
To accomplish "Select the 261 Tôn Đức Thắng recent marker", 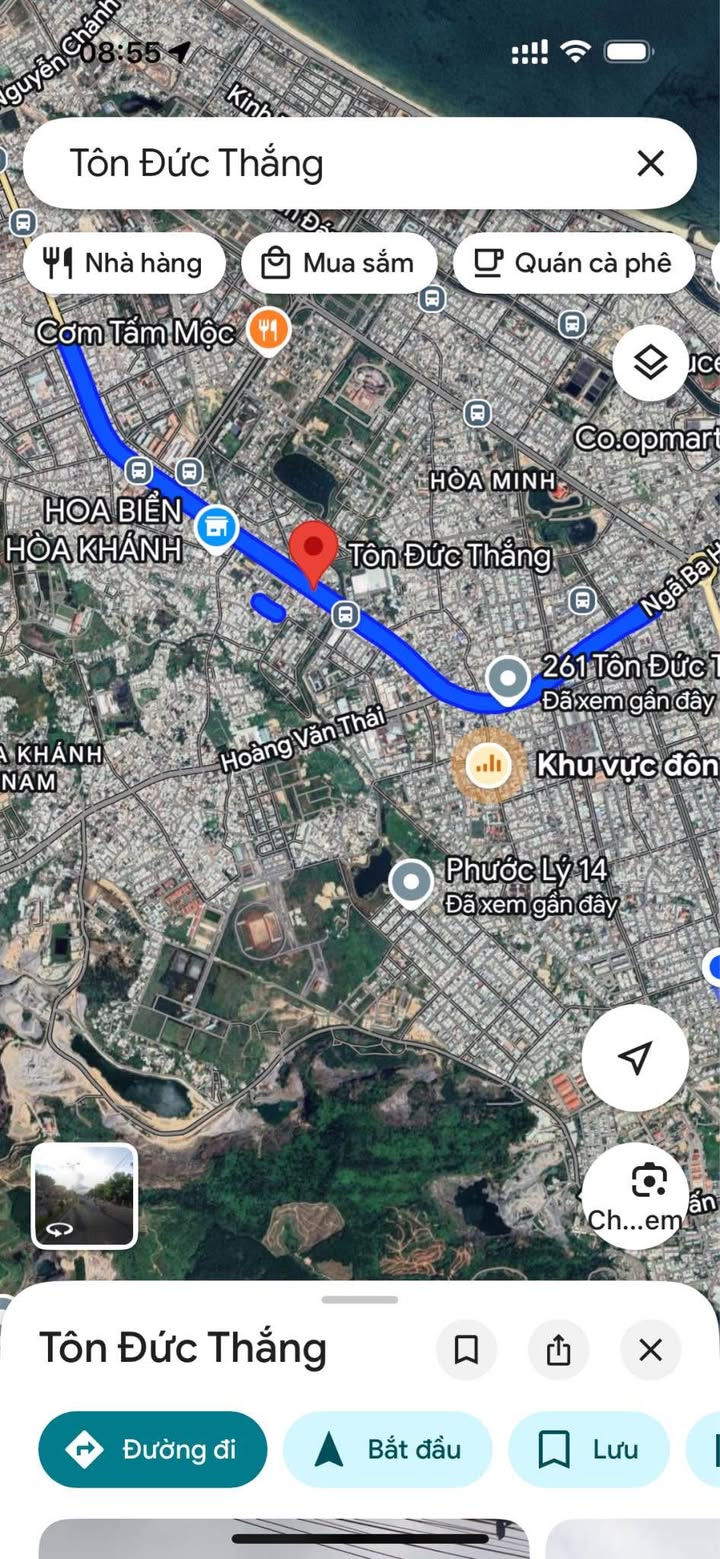I will 508,680.
